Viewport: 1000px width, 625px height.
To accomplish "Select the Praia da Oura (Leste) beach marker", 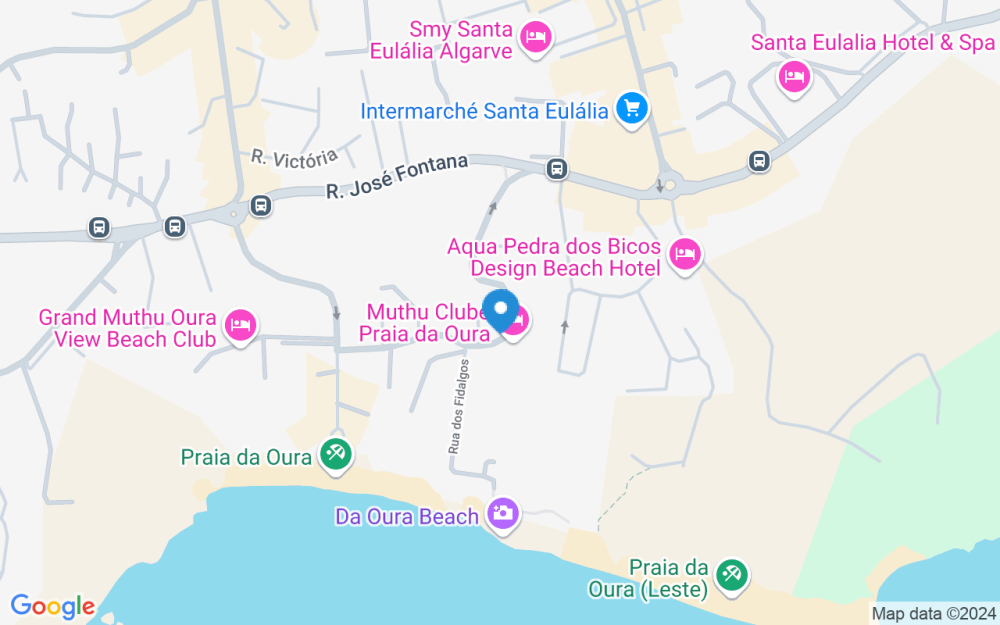I will point(732,577).
